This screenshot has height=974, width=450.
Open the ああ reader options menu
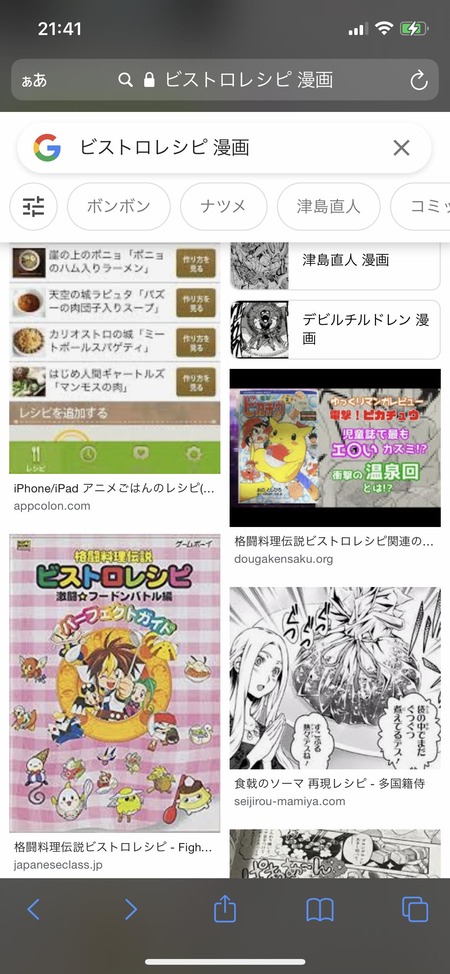click(34, 81)
